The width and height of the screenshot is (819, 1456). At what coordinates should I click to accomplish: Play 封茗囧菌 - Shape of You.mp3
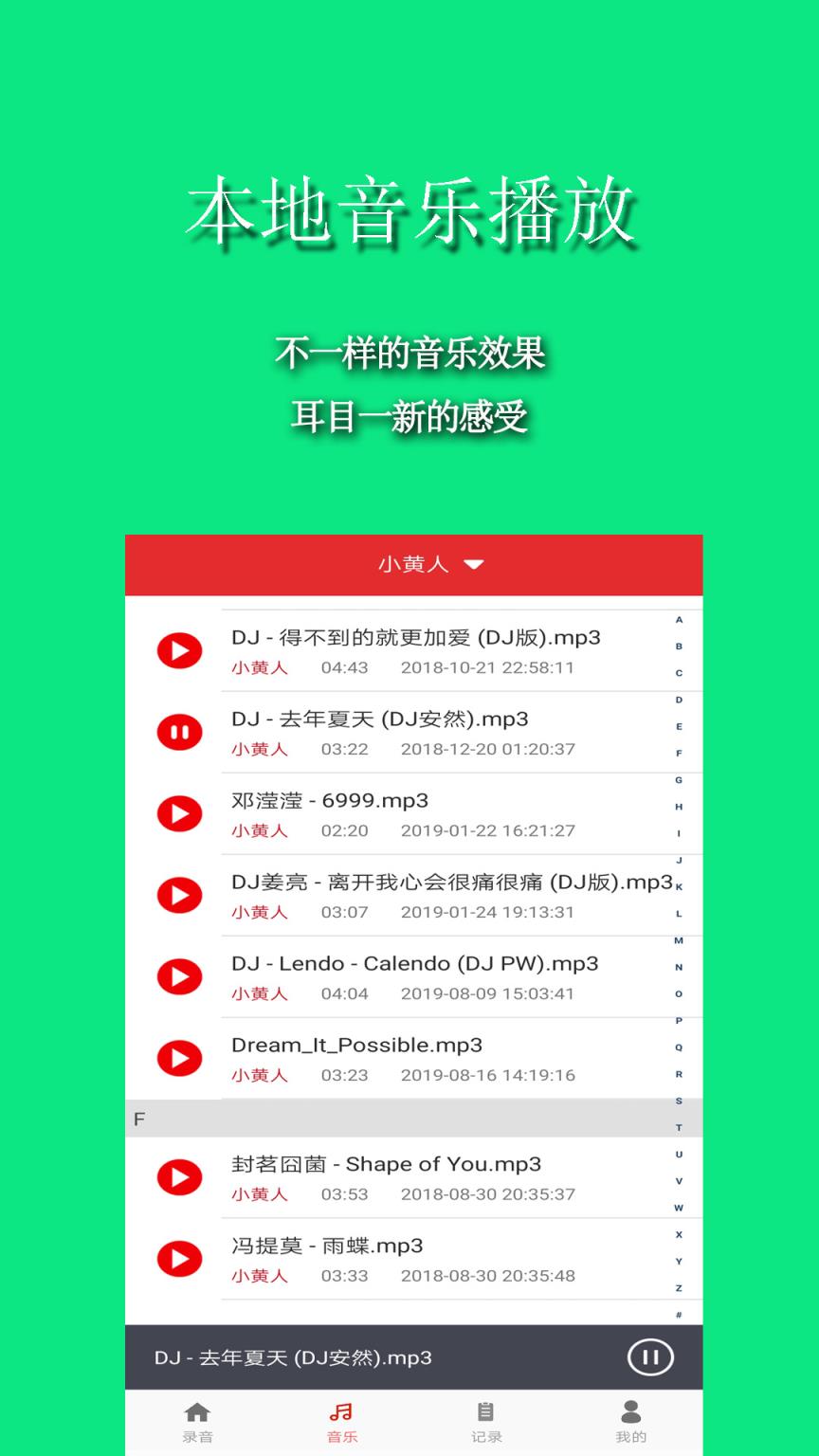tap(179, 1177)
